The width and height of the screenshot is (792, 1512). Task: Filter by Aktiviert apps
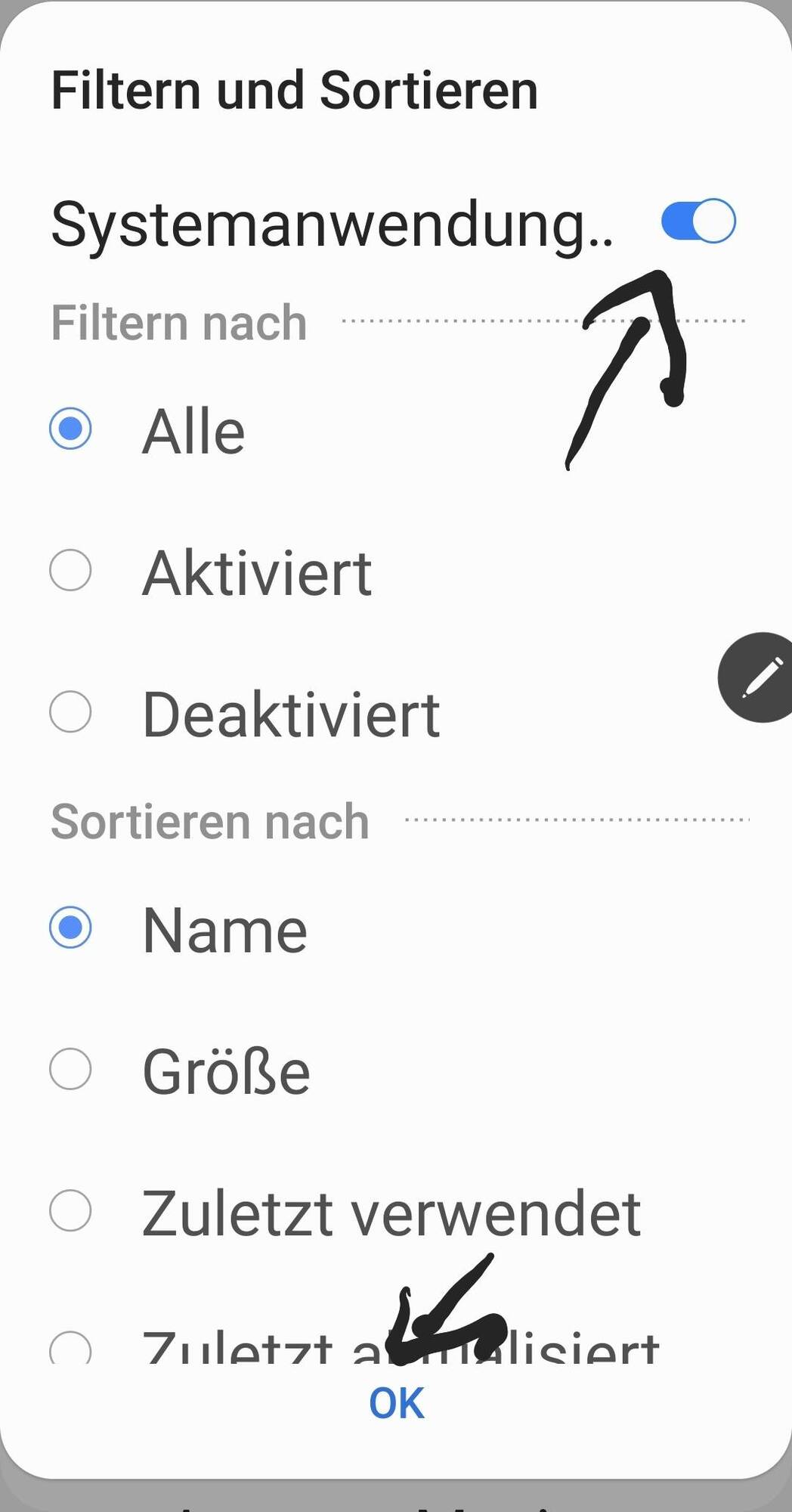(70, 570)
